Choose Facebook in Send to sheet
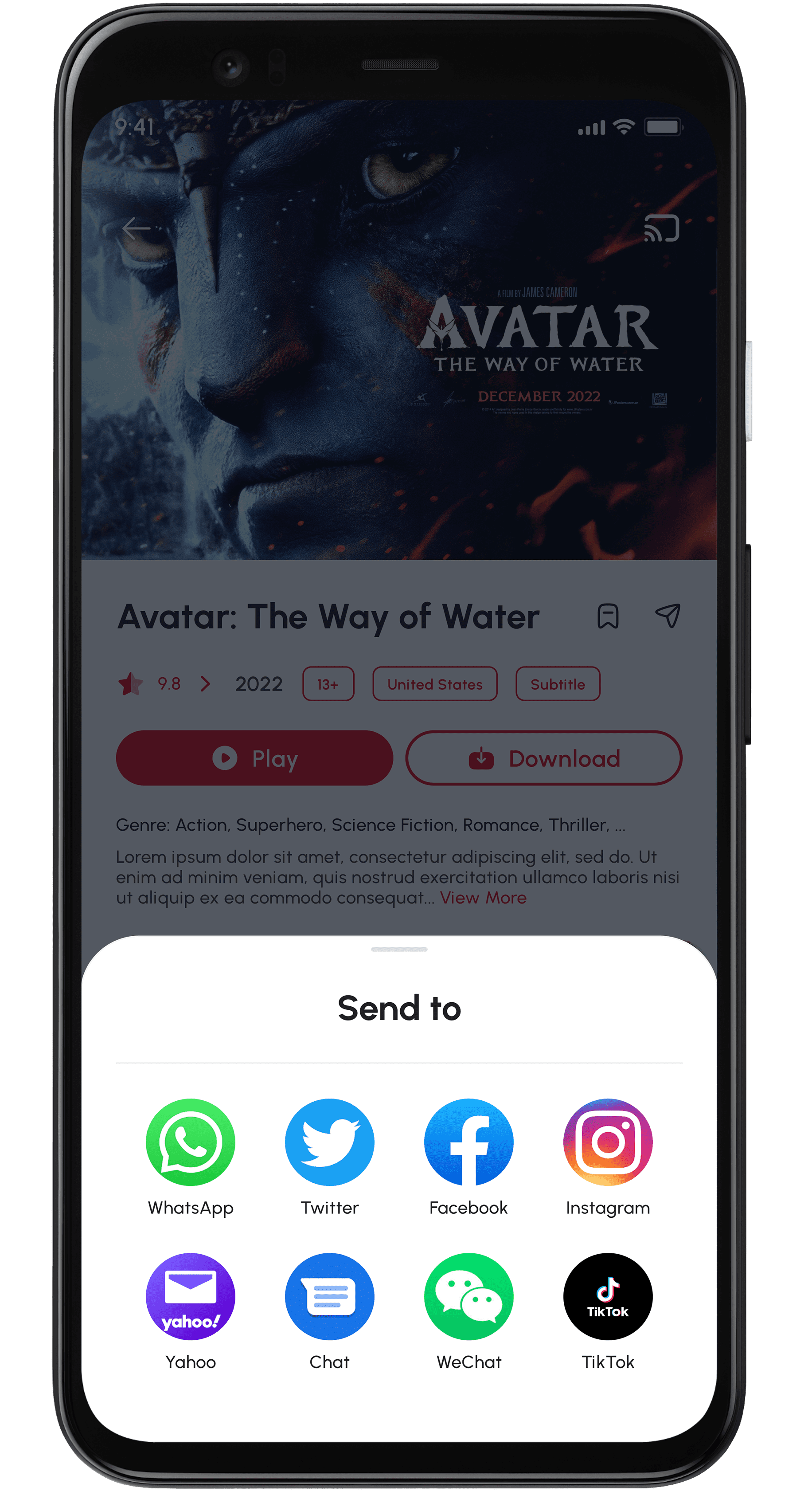The image size is (812, 1503). [468, 1142]
